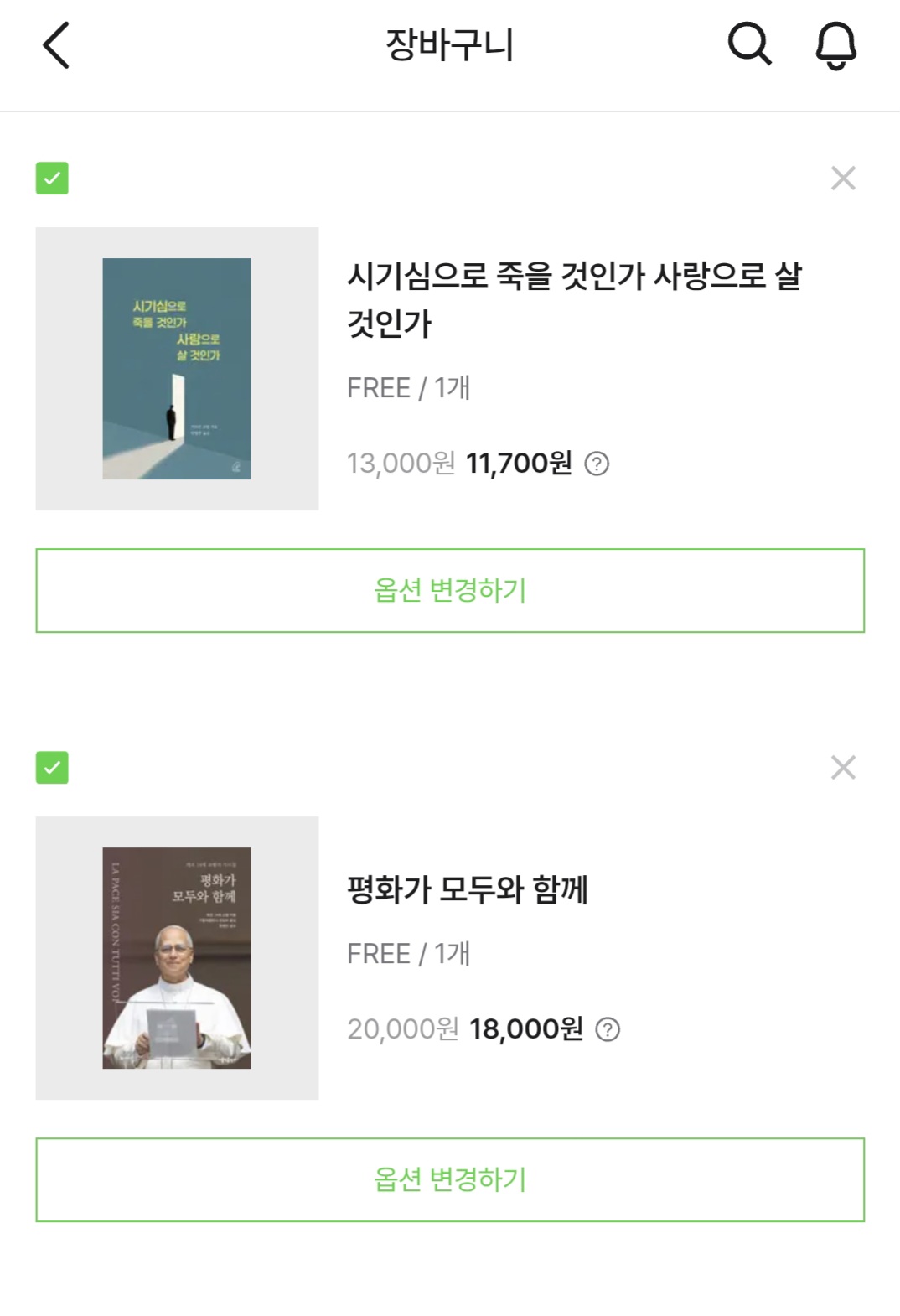Uncheck the 시기심으로 죽을 것인가 book
The image size is (900, 1316).
tap(52, 179)
